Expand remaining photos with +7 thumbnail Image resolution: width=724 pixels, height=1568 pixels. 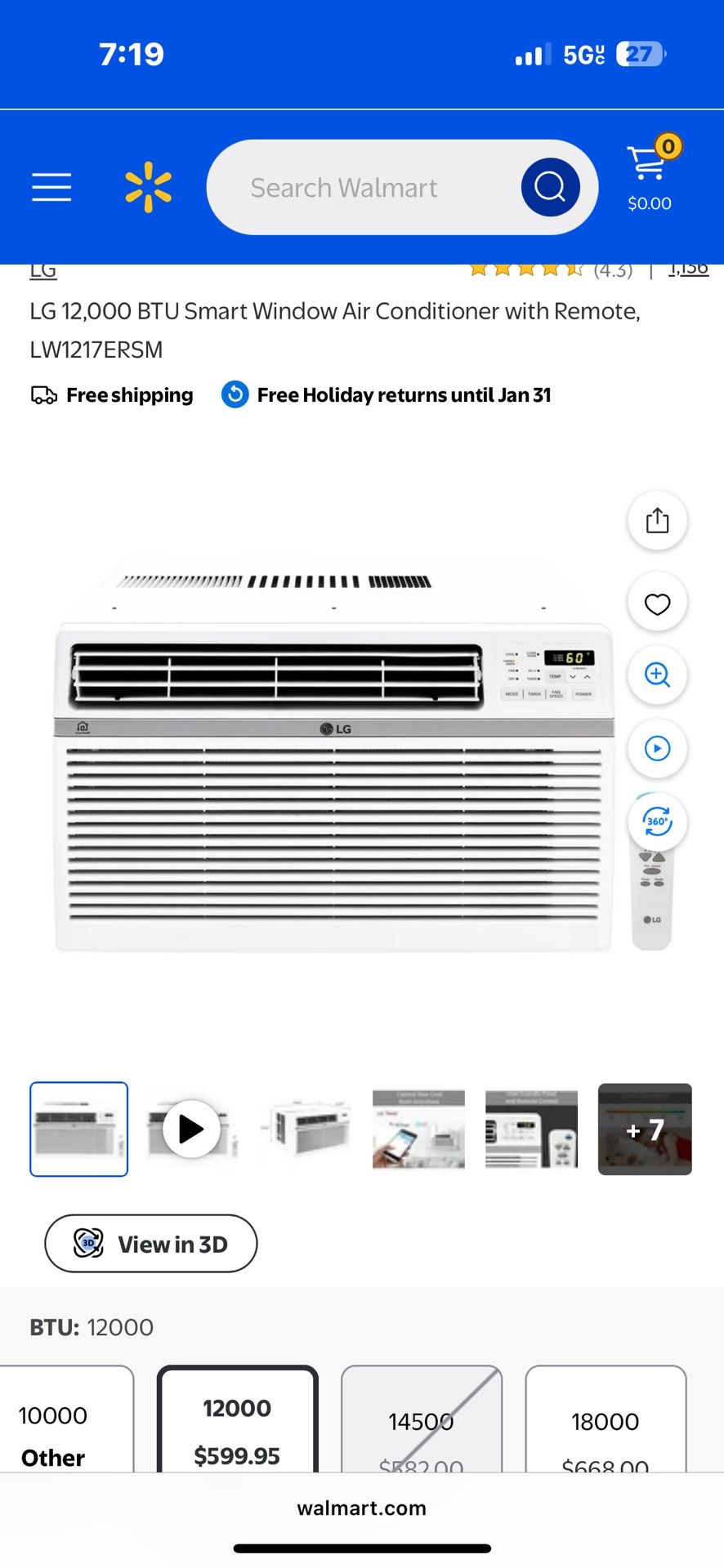coord(645,1129)
